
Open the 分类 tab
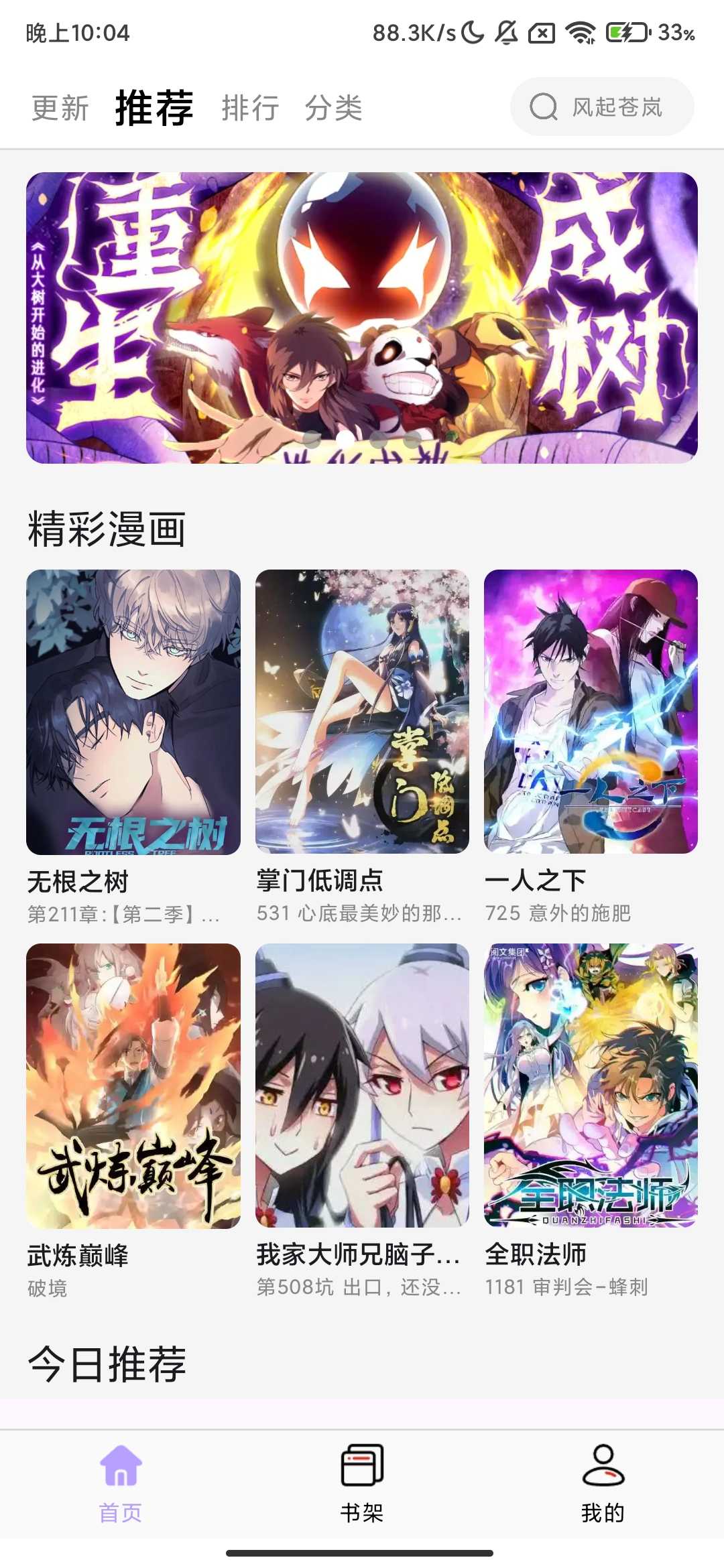click(333, 108)
